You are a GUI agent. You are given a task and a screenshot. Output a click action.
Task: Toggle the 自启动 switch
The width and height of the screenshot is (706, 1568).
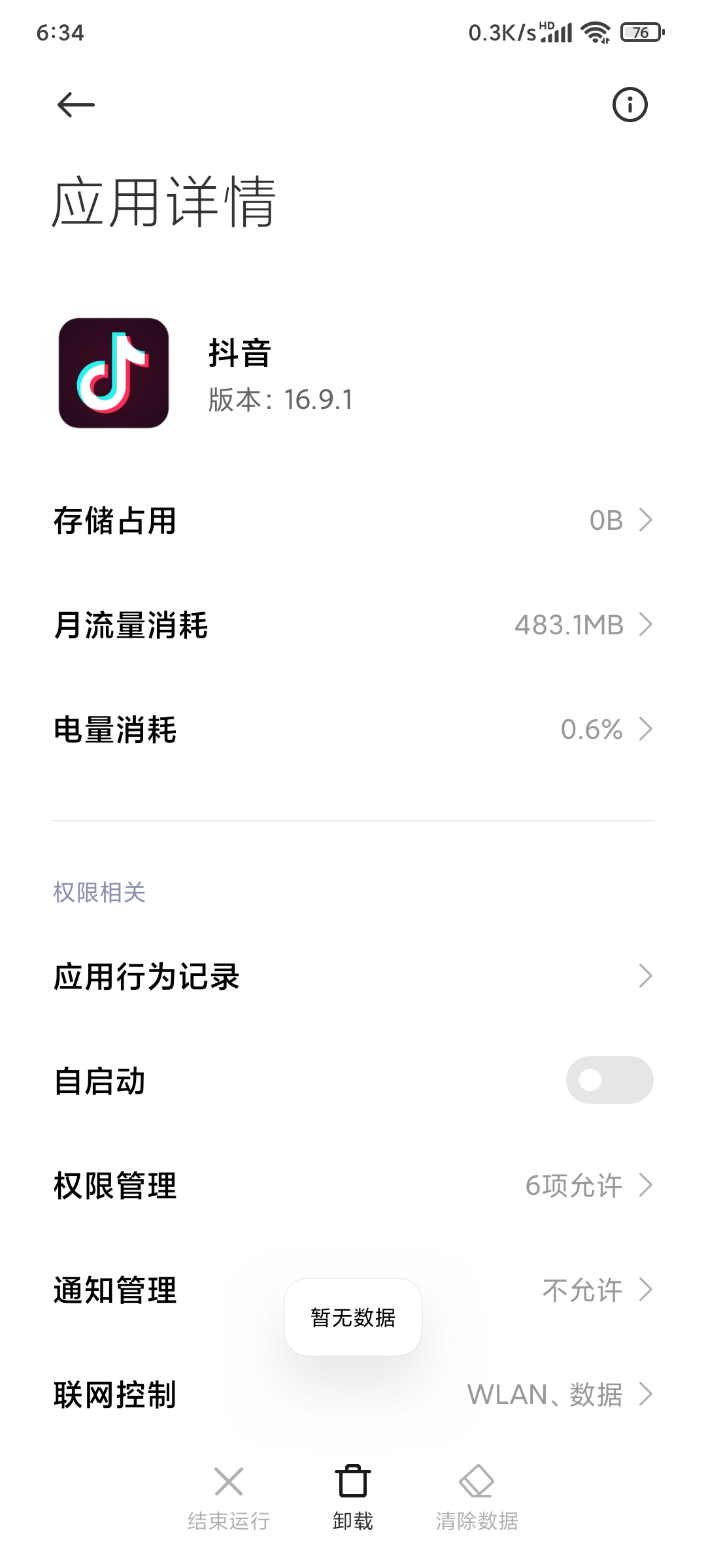tap(609, 1080)
